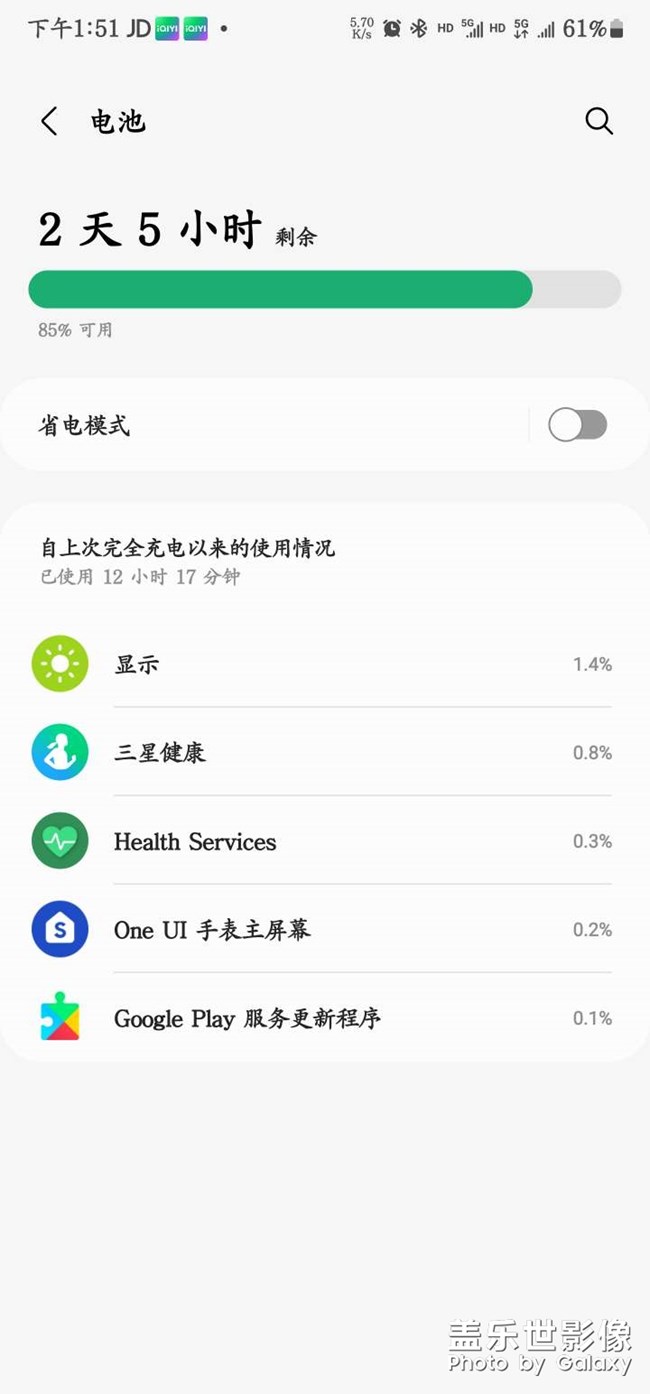Toggle the 省电模式 switch
The height and width of the screenshot is (1394, 650).
coord(577,425)
